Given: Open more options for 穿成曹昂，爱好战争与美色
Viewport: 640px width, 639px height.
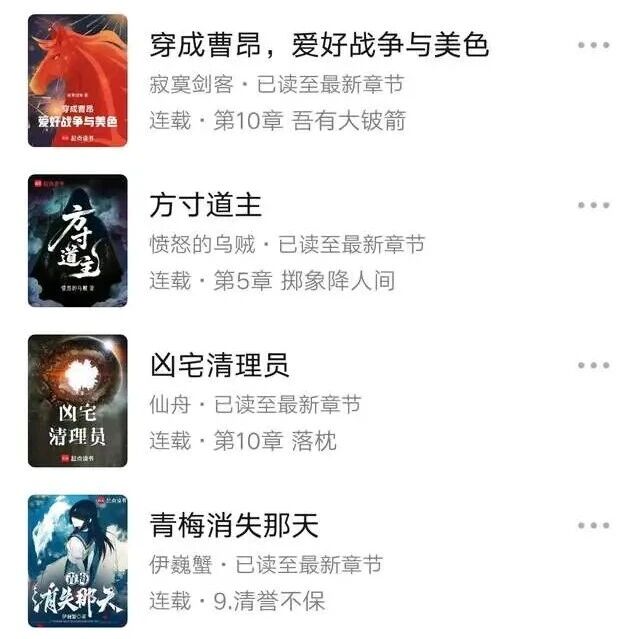Looking at the screenshot, I should pyautogui.click(x=593, y=45).
